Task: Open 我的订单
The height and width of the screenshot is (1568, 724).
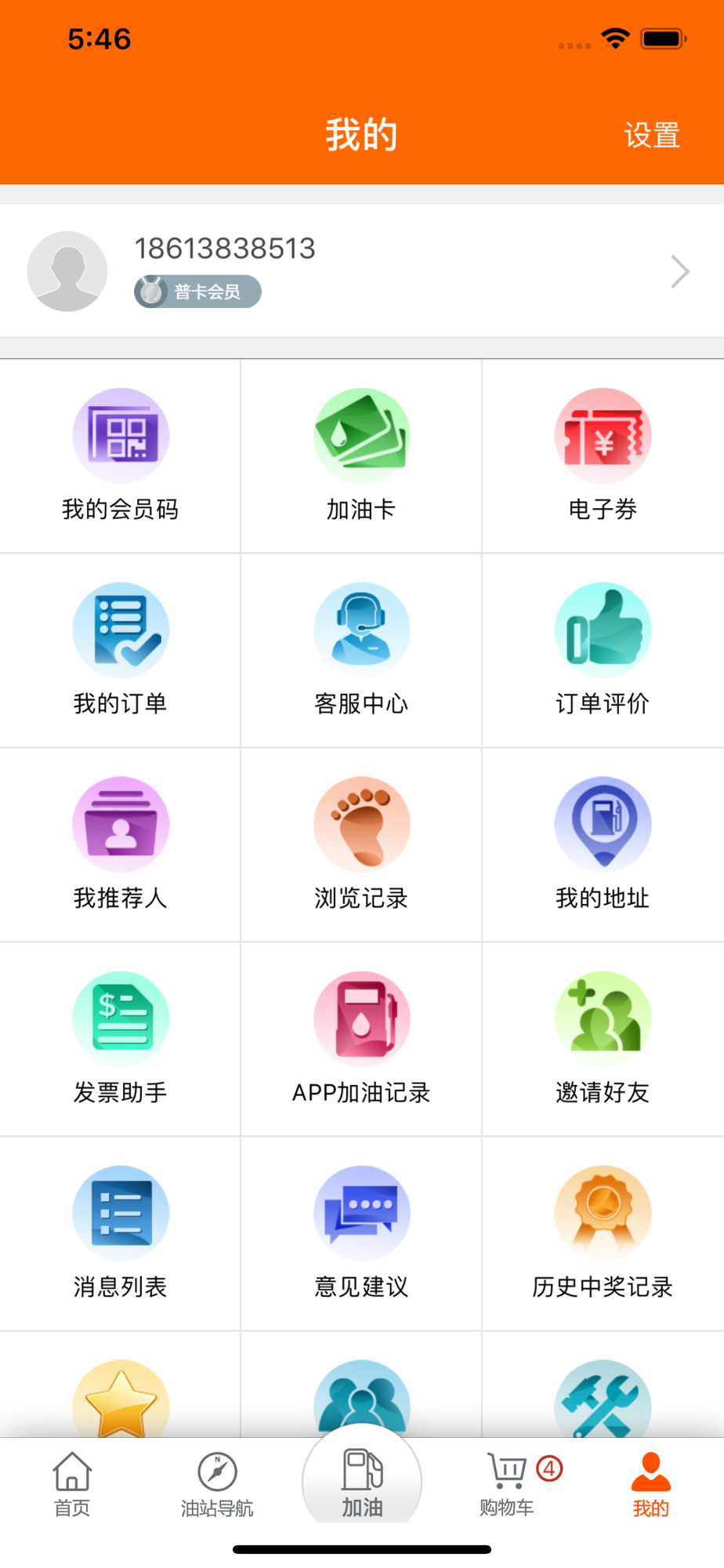Action: click(121, 650)
